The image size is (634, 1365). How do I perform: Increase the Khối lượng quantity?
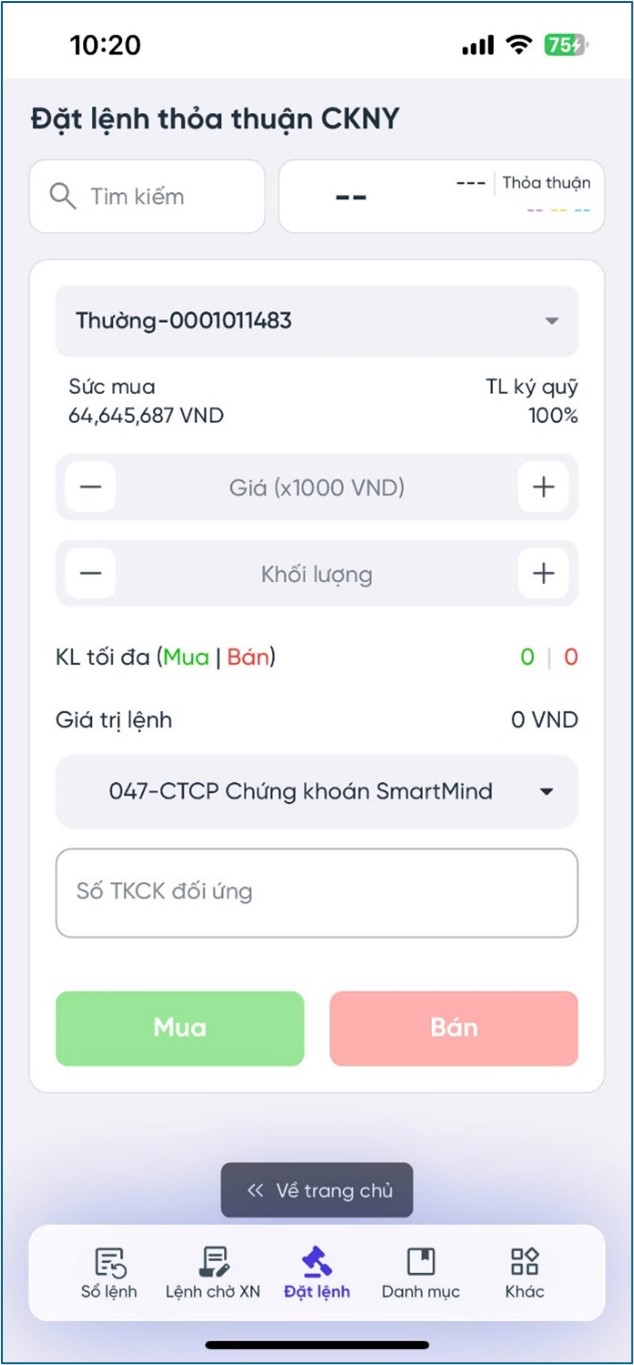point(542,574)
